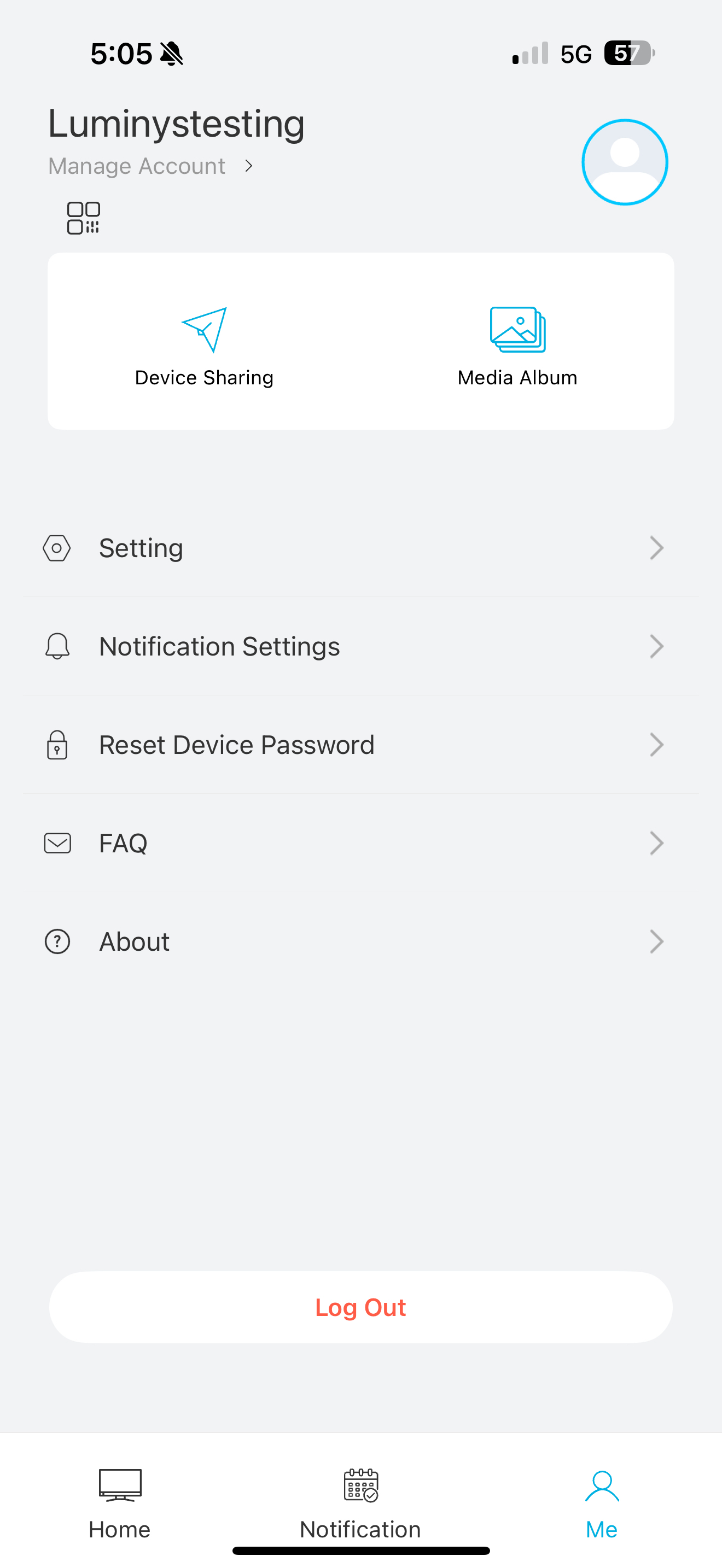Open Manage Account
The height and width of the screenshot is (1568, 722).
coord(150,166)
